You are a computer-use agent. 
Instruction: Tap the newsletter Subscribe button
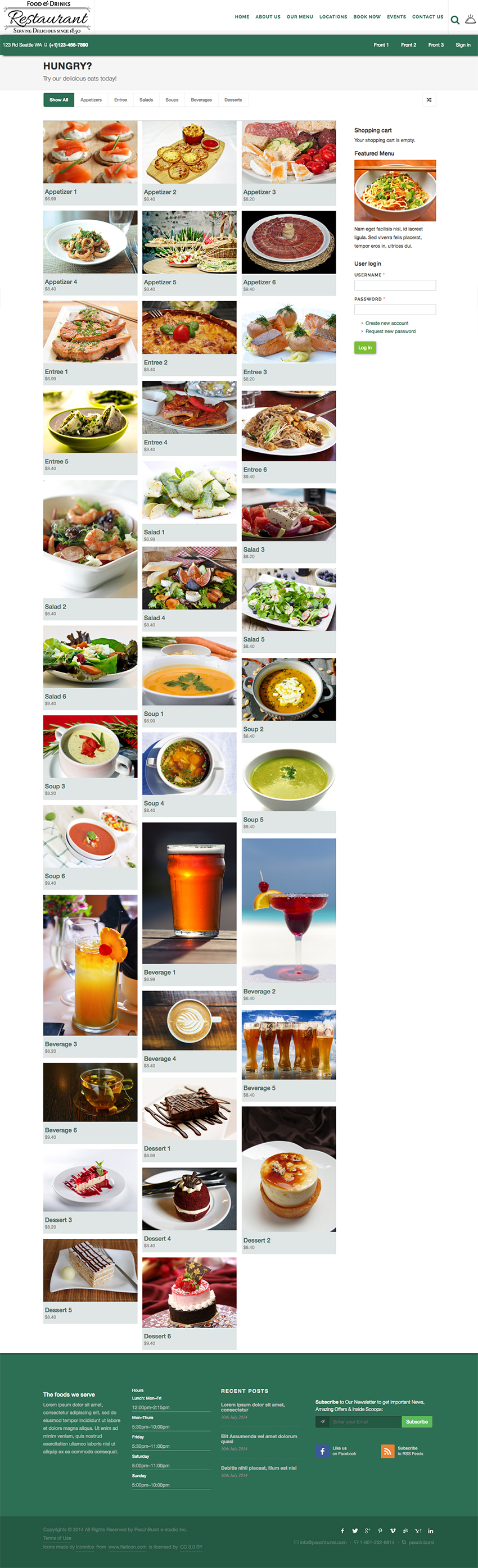tap(417, 1422)
